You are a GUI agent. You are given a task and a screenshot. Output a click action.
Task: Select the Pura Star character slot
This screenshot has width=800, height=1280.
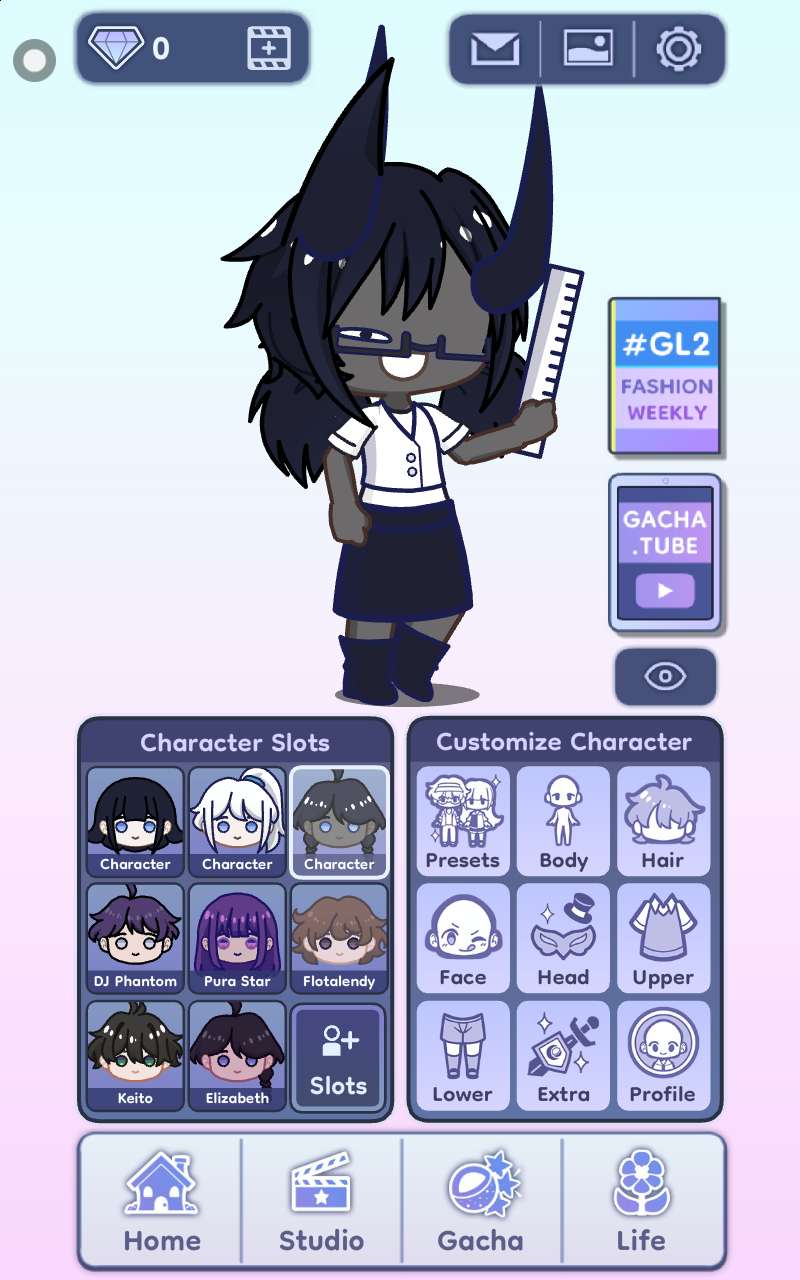237,937
